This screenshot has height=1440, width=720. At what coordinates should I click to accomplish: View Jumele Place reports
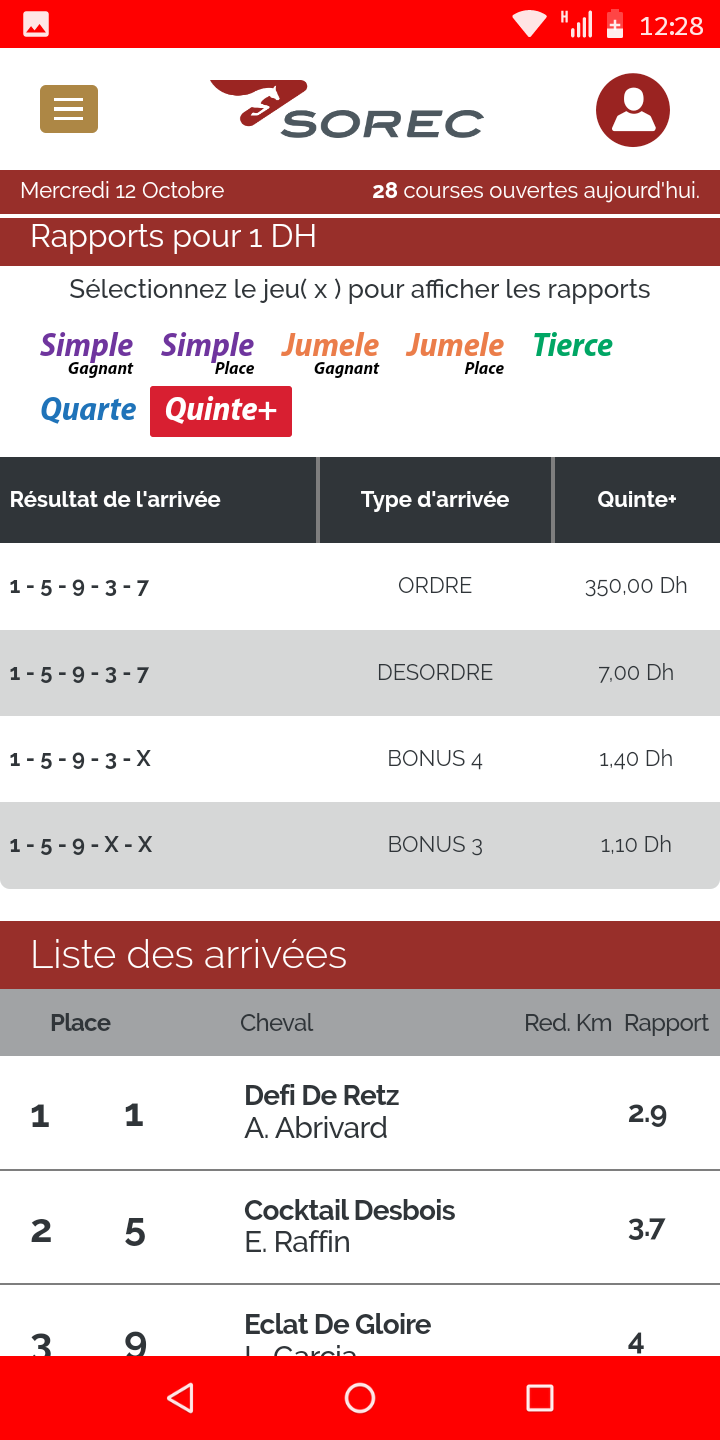click(x=455, y=353)
